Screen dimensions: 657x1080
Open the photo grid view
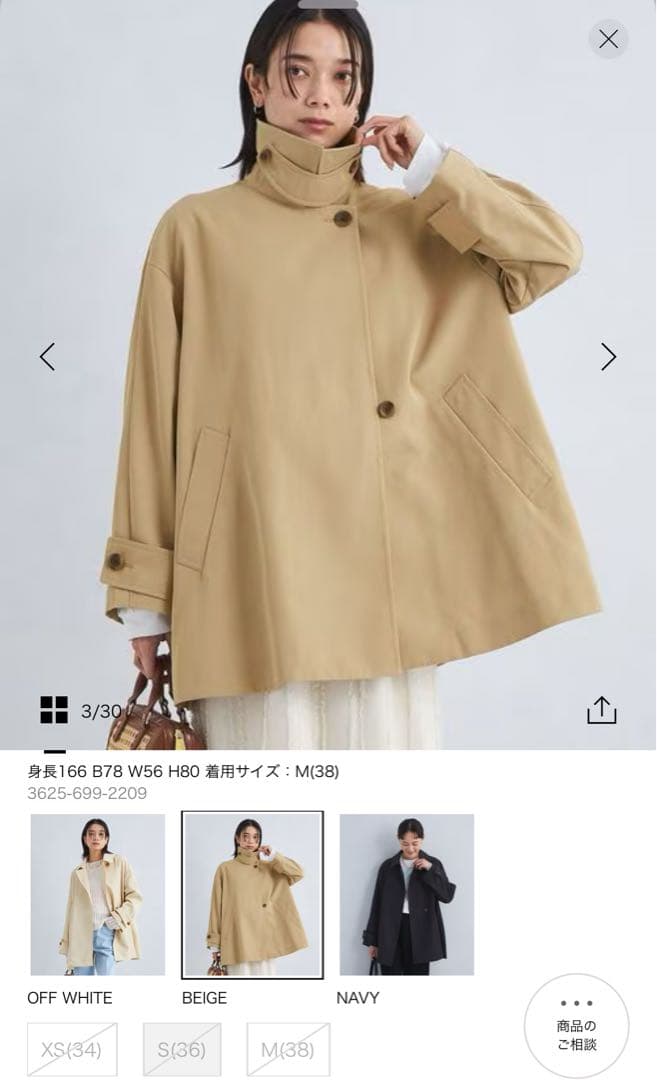click(x=54, y=710)
